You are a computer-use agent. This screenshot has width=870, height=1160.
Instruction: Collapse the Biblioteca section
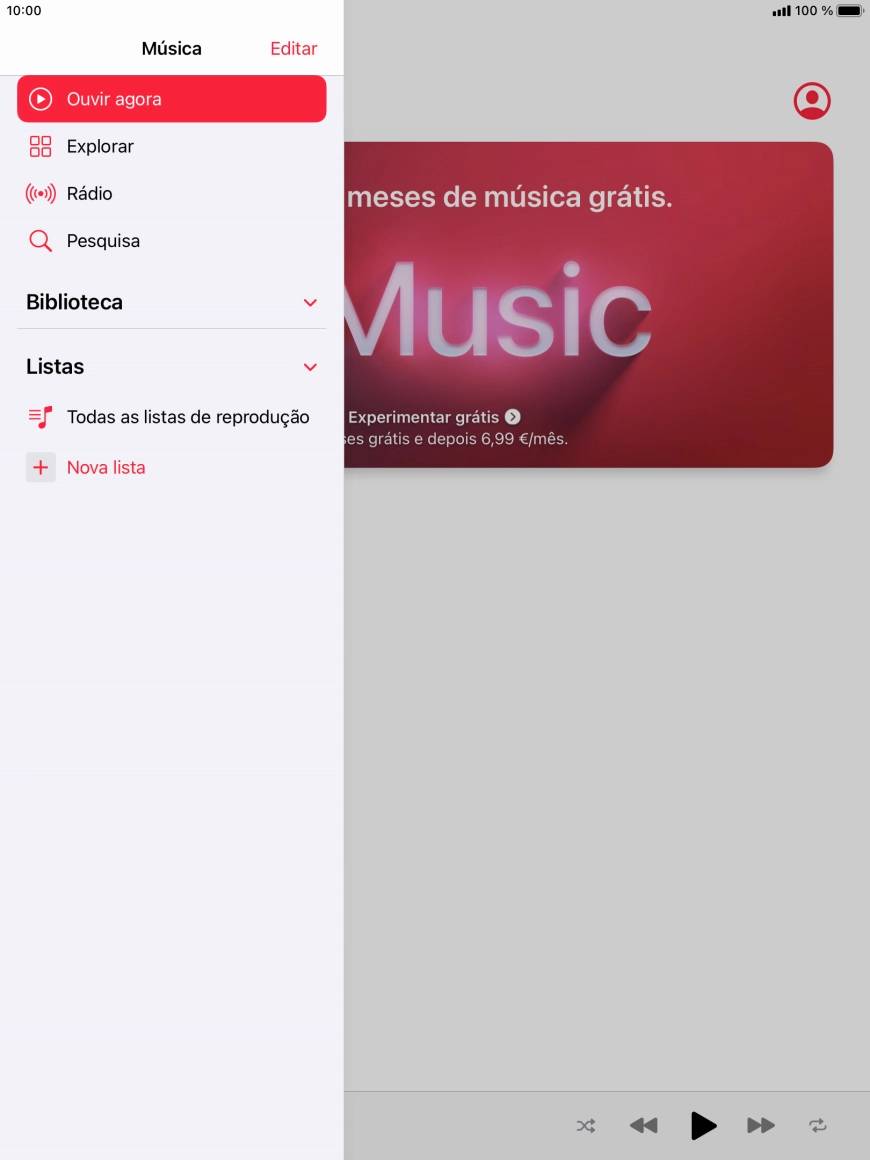310,302
